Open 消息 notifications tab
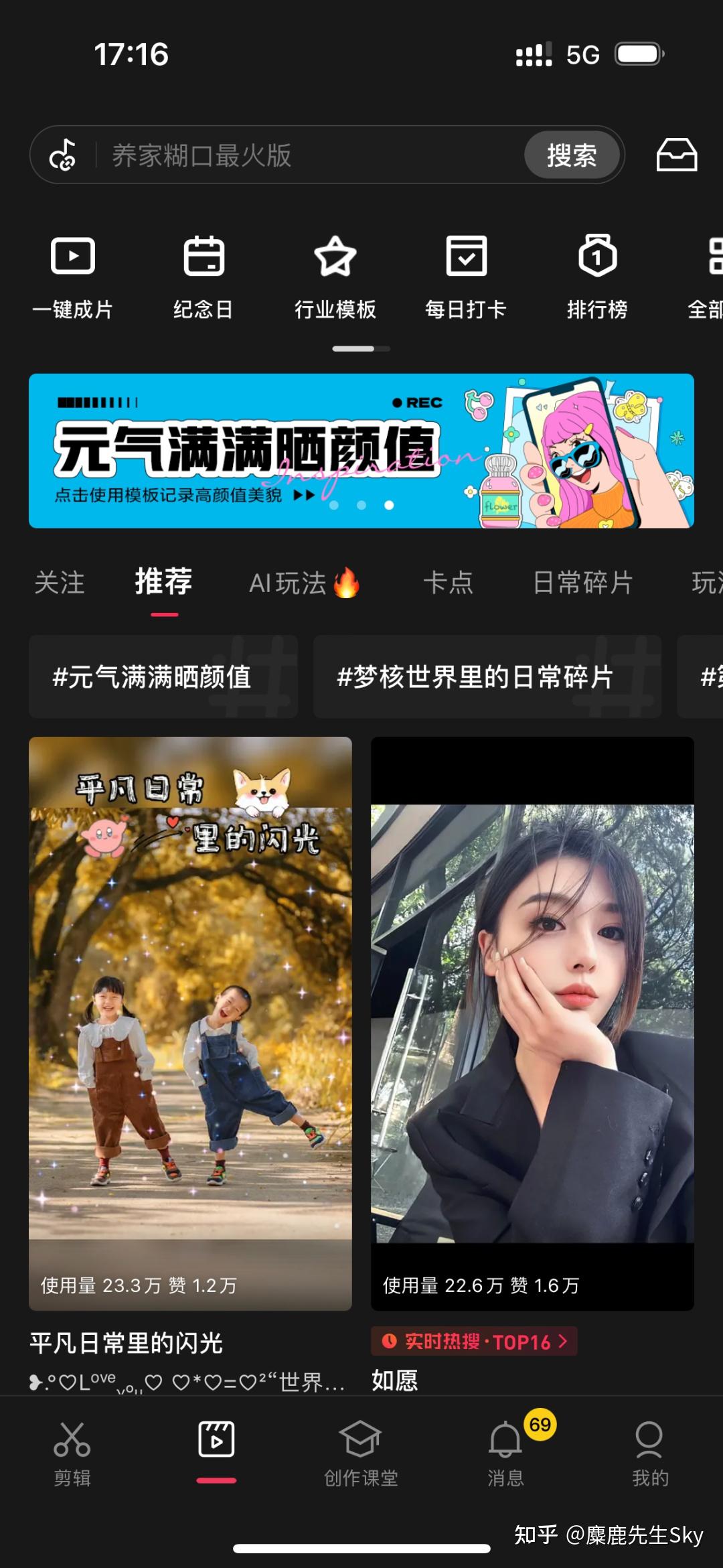This screenshot has width=723, height=1568. pos(505,1451)
